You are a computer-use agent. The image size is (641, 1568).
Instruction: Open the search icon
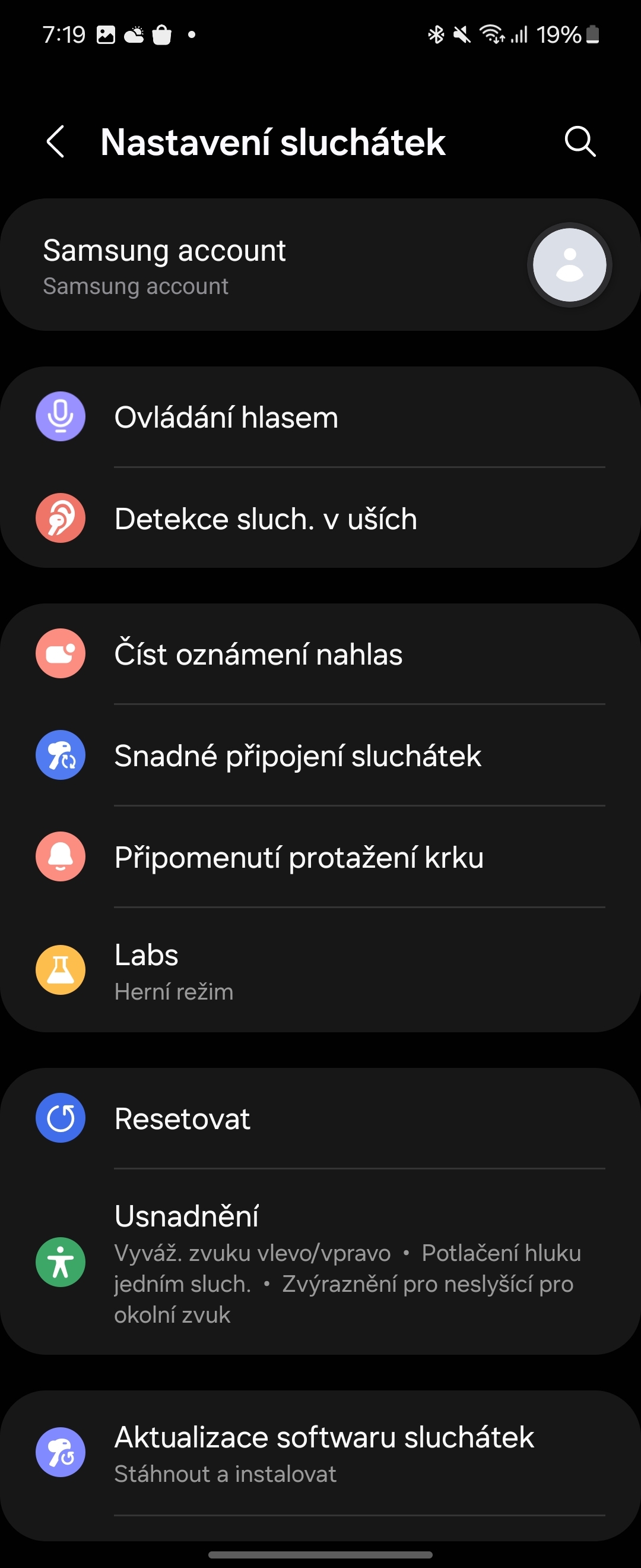pyautogui.click(x=580, y=143)
